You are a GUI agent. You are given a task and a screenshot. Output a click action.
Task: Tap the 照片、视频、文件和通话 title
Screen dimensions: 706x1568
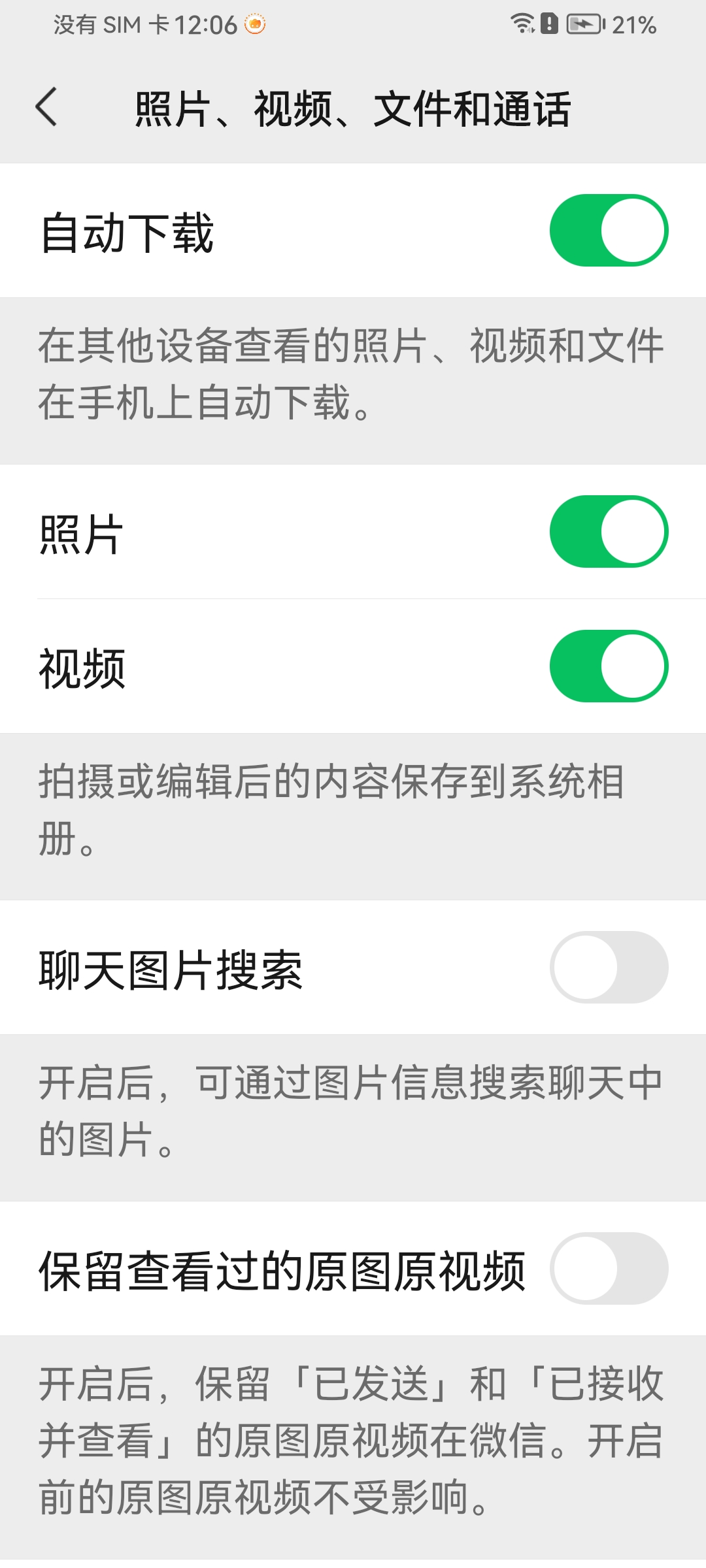pos(353,108)
